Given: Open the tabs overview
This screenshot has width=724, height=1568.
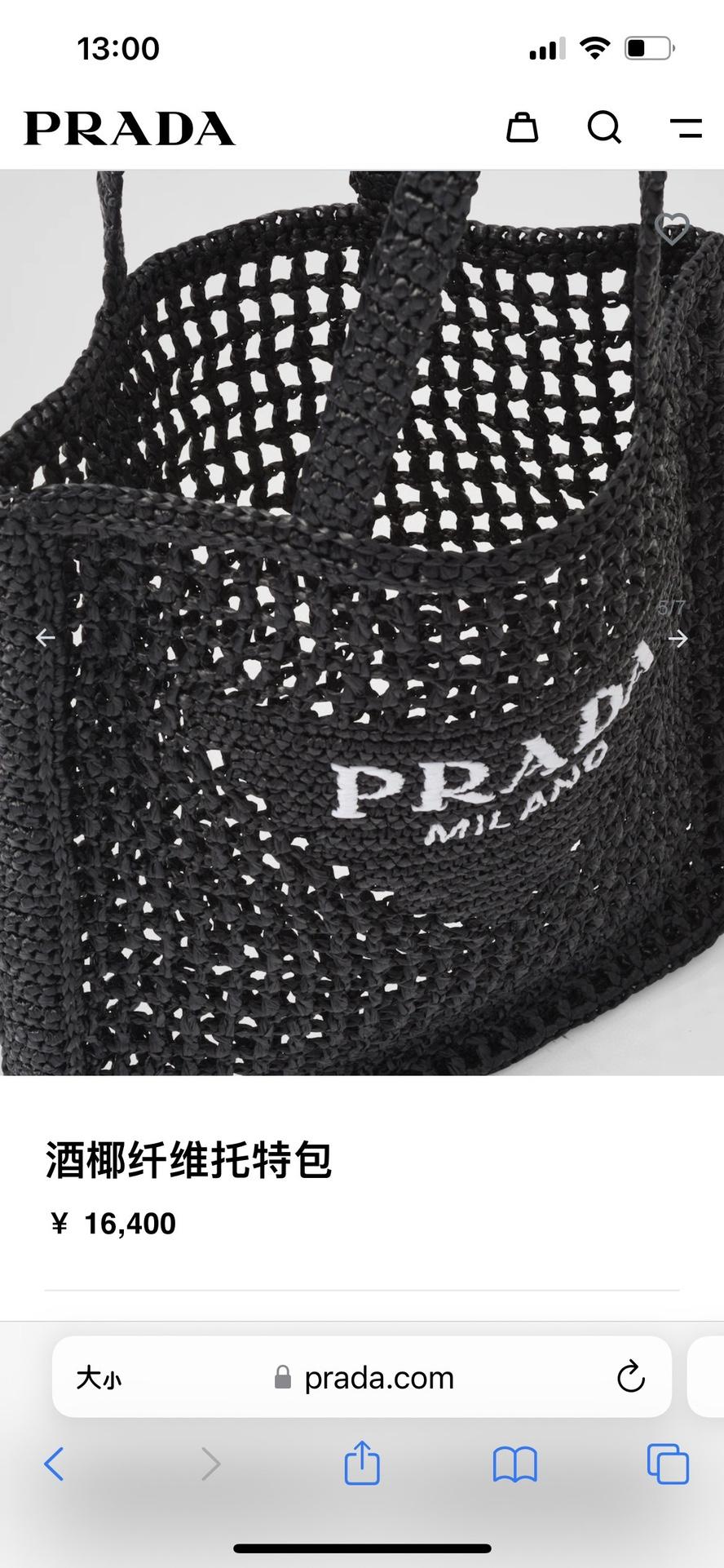Looking at the screenshot, I should [667, 1464].
